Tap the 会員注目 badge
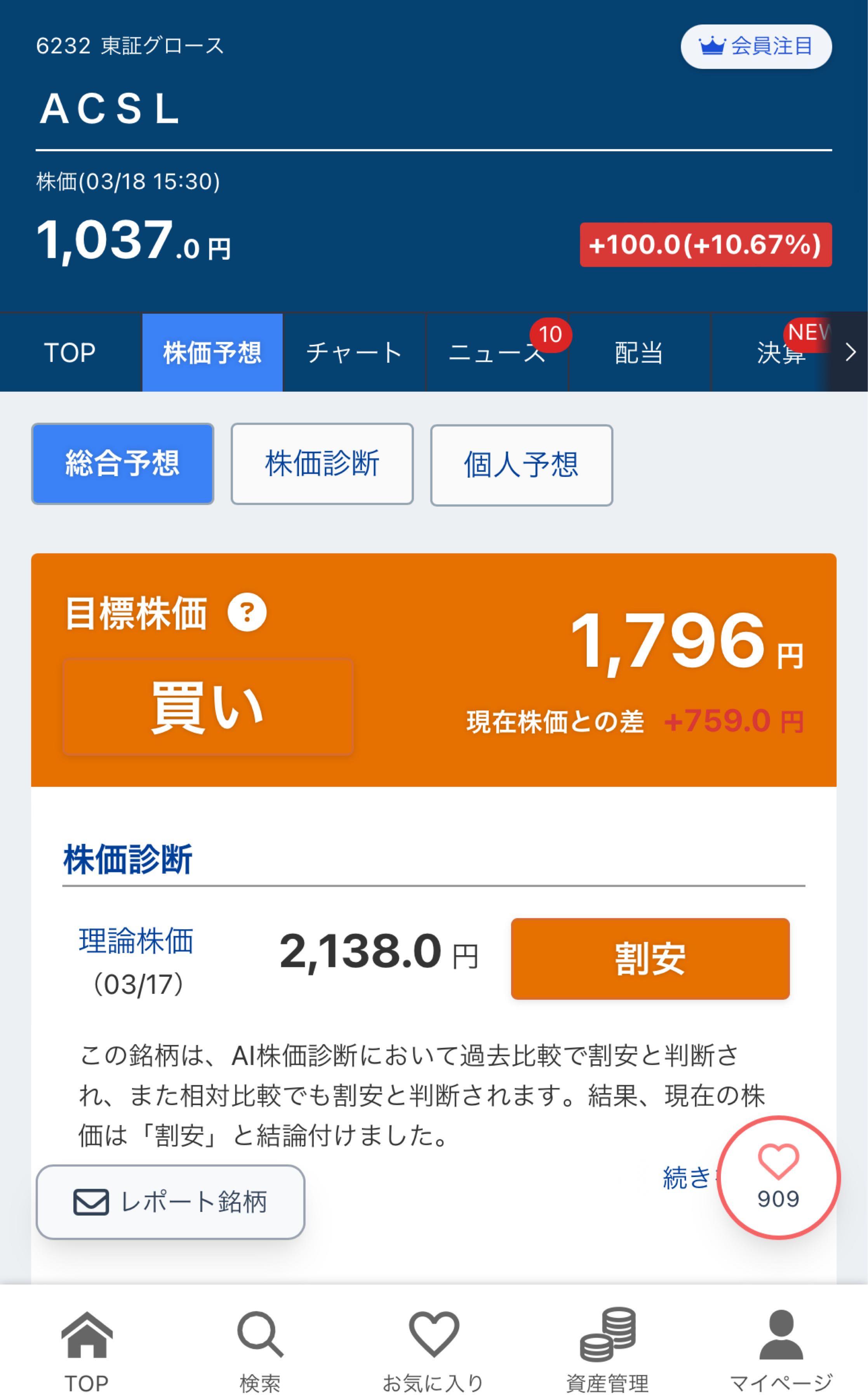Viewport: 868px width, 1398px height. pyautogui.click(x=755, y=47)
